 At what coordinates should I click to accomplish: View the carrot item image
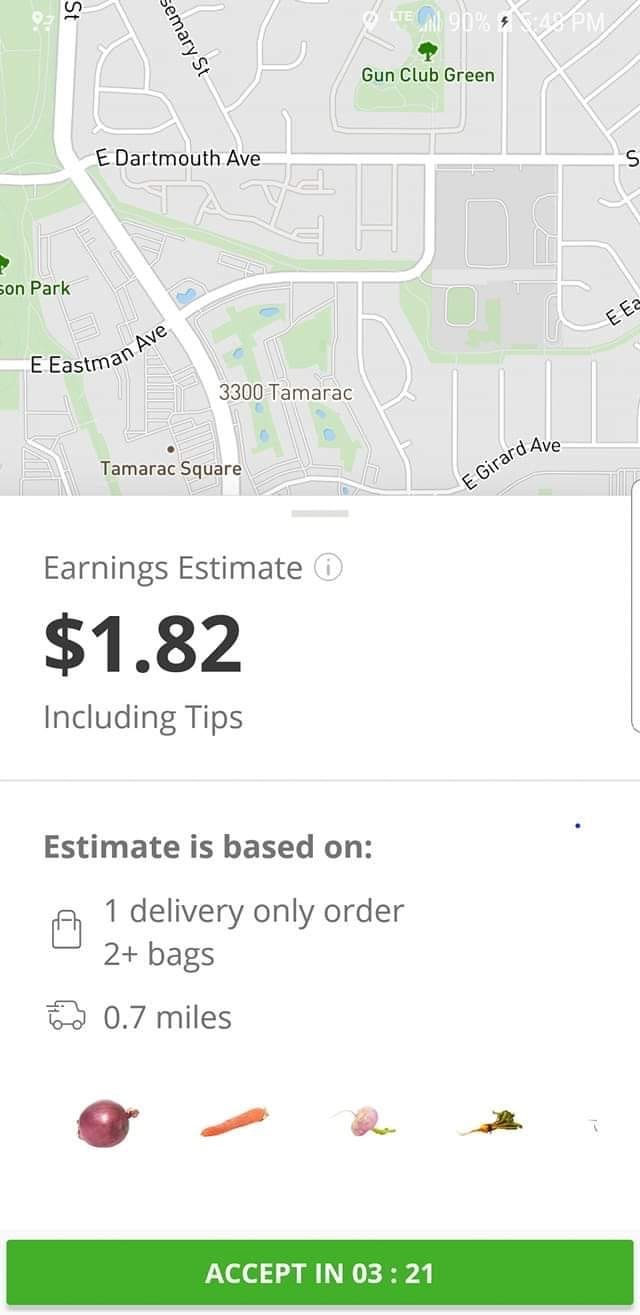pos(235,1122)
